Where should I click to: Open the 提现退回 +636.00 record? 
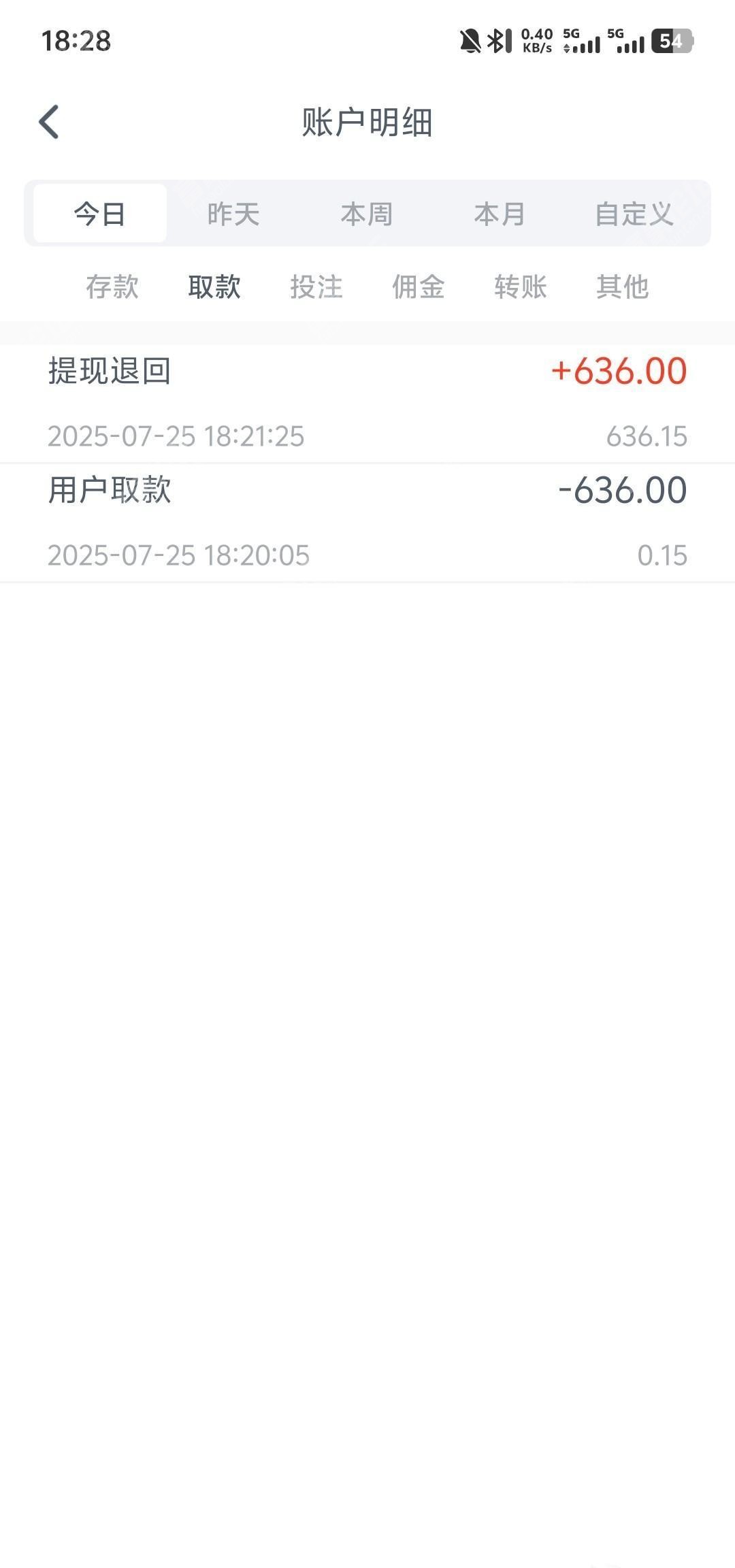tap(367, 404)
